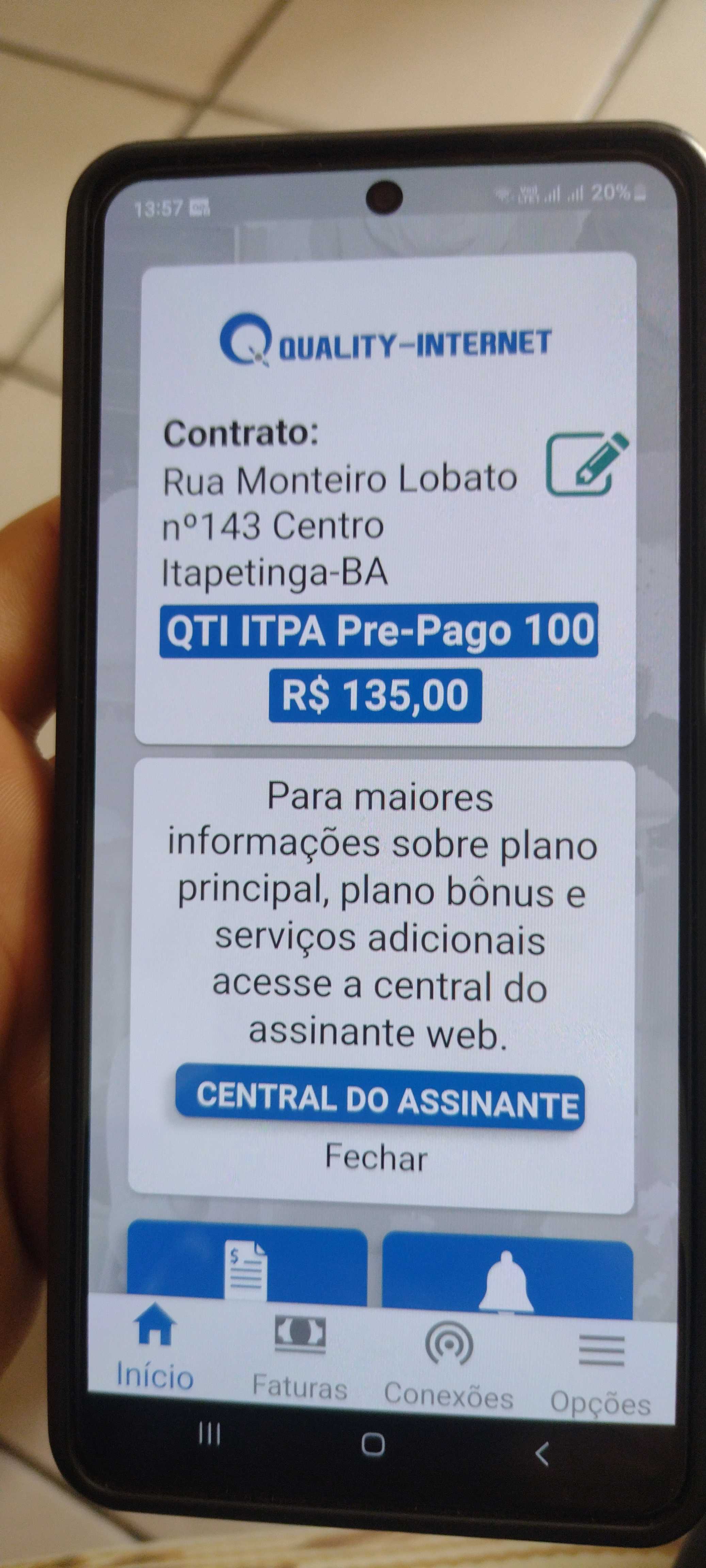Dismiss the info card with Fechar

coord(376,1157)
